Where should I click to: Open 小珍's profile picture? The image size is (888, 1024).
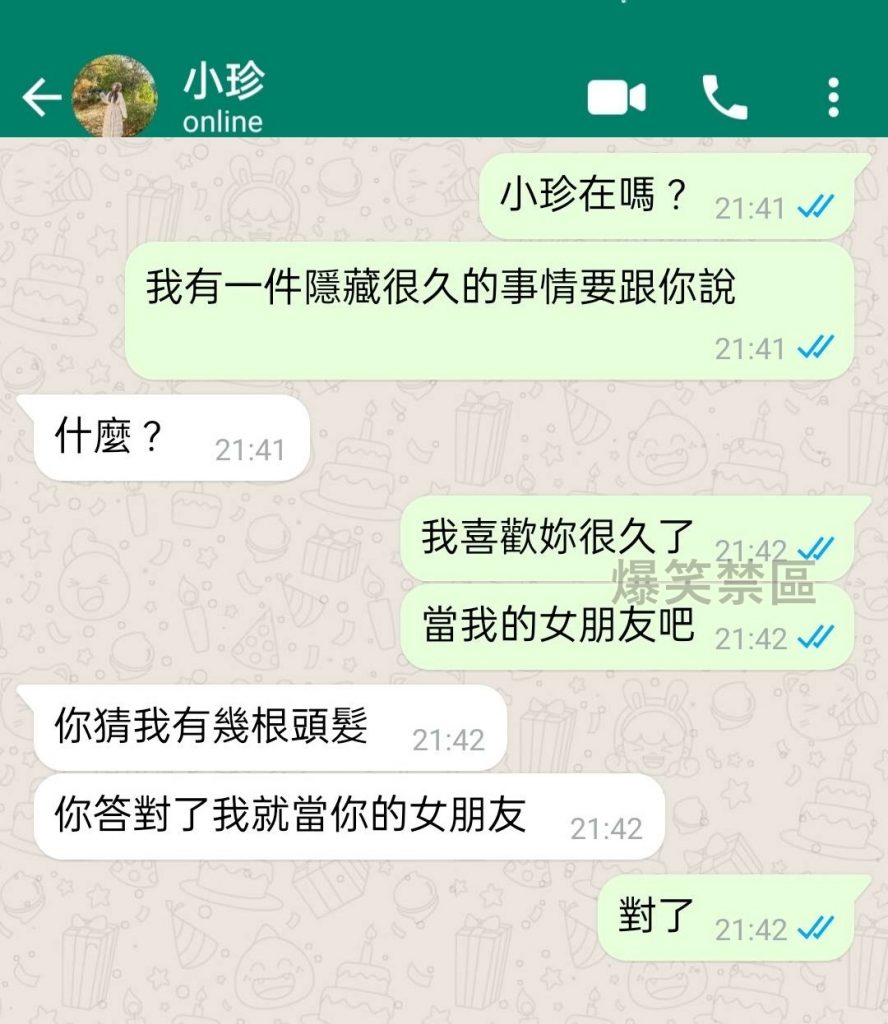(x=114, y=97)
